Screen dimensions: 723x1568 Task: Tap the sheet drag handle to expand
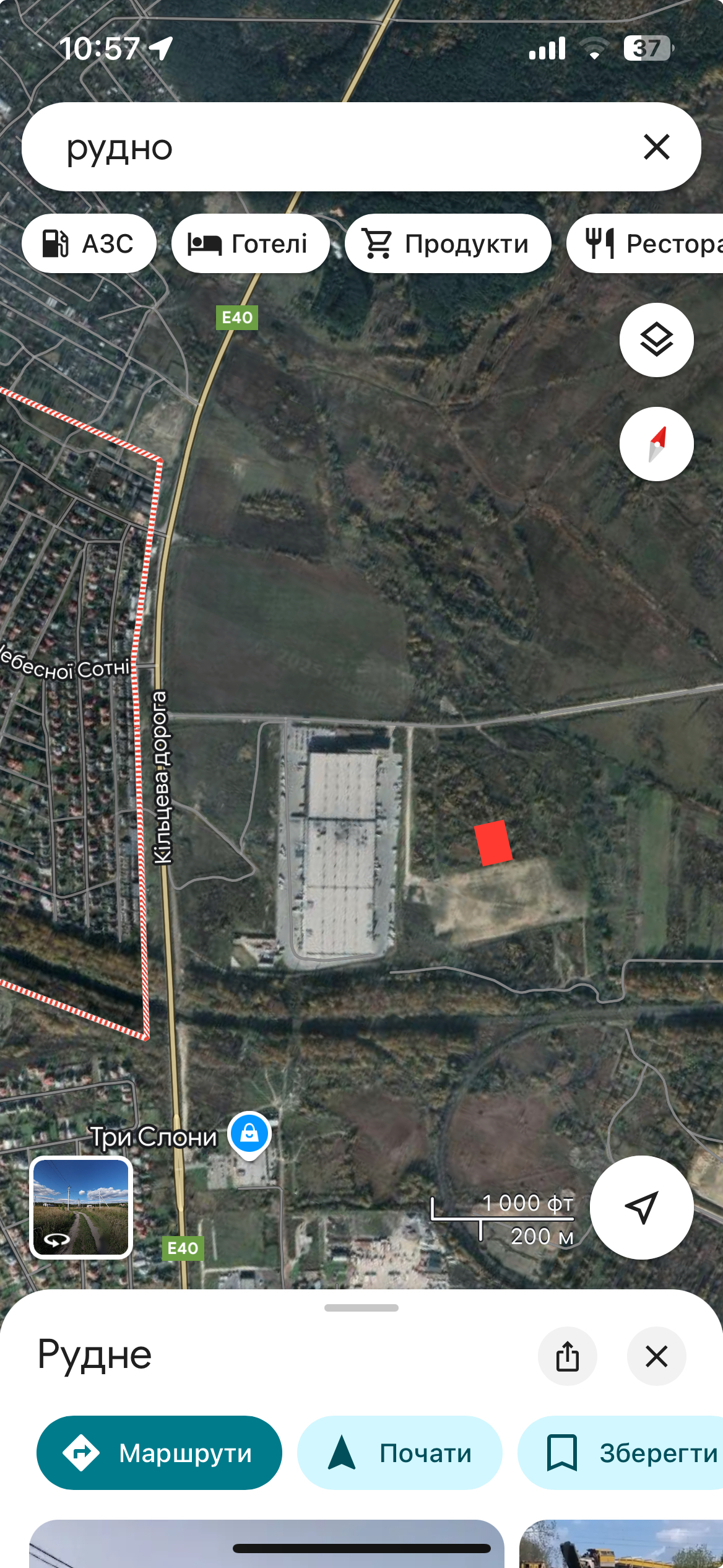pyautogui.click(x=361, y=1308)
